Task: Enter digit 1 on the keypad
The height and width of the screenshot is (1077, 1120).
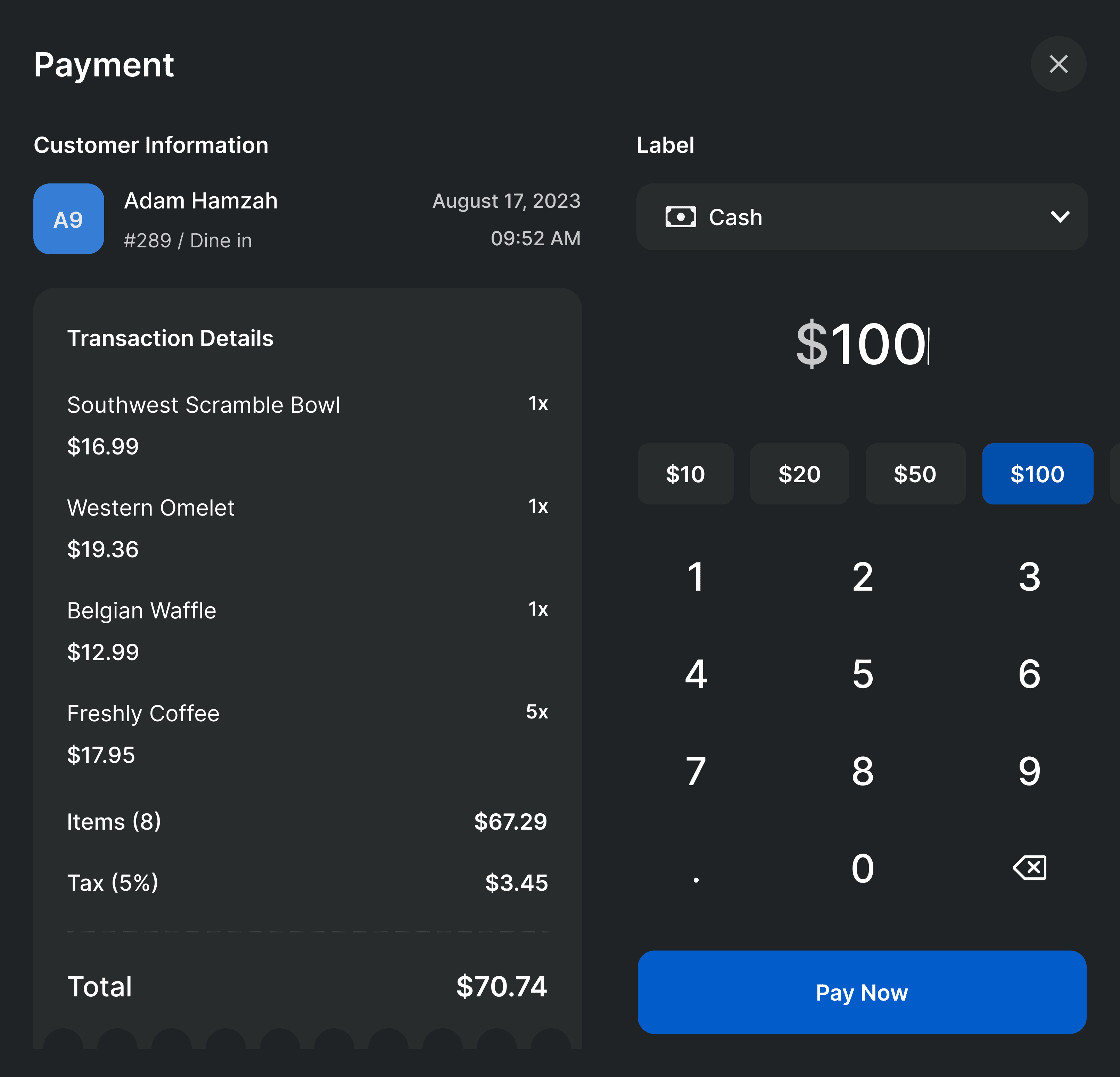Action: [696, 576]
